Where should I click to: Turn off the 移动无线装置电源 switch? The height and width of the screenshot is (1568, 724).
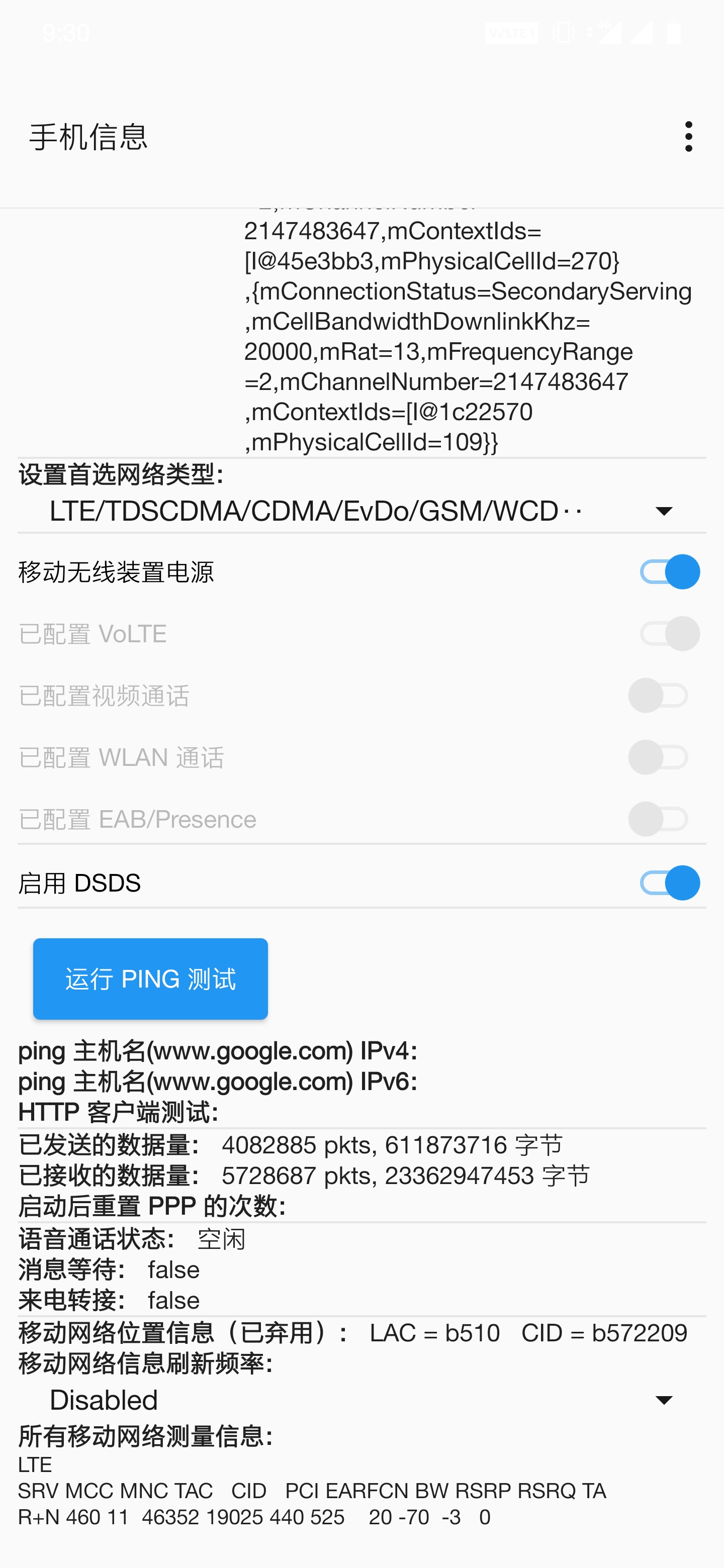pyautogui.click(x=669, y=572)
